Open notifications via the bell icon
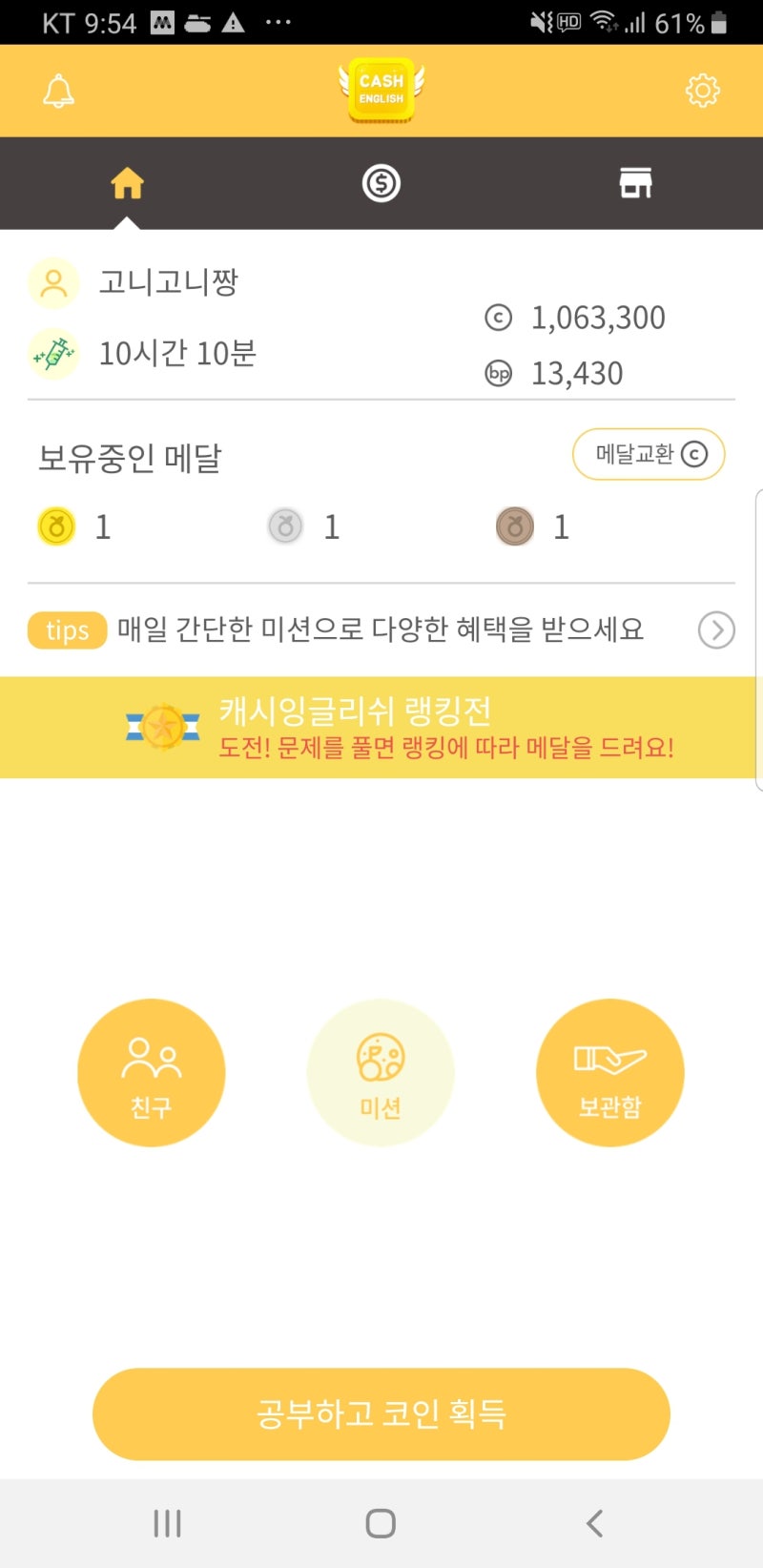The height and width of the screenshot is (1568, 763). [x=57, y=91]
